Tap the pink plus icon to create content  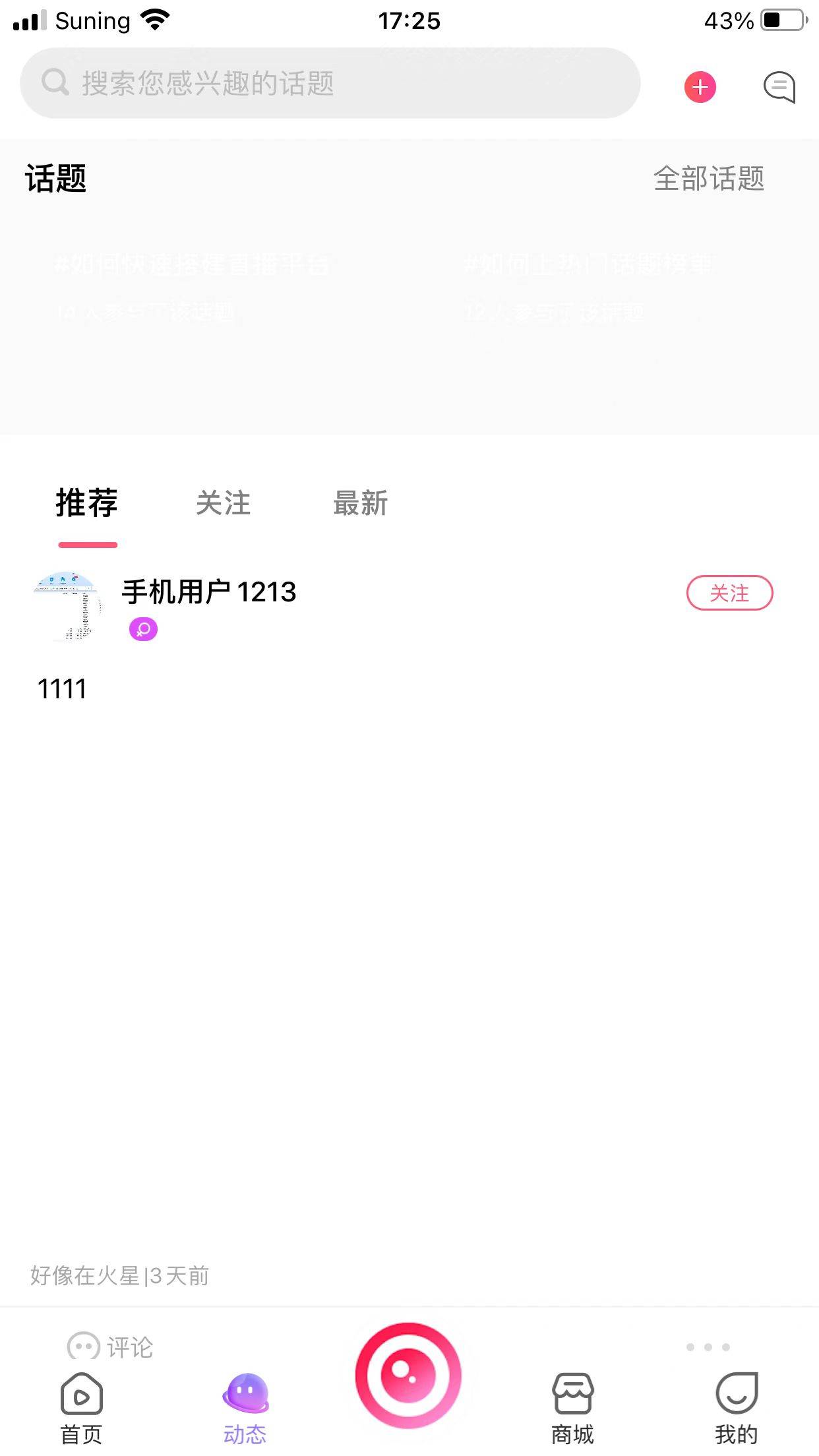[701, 86]
